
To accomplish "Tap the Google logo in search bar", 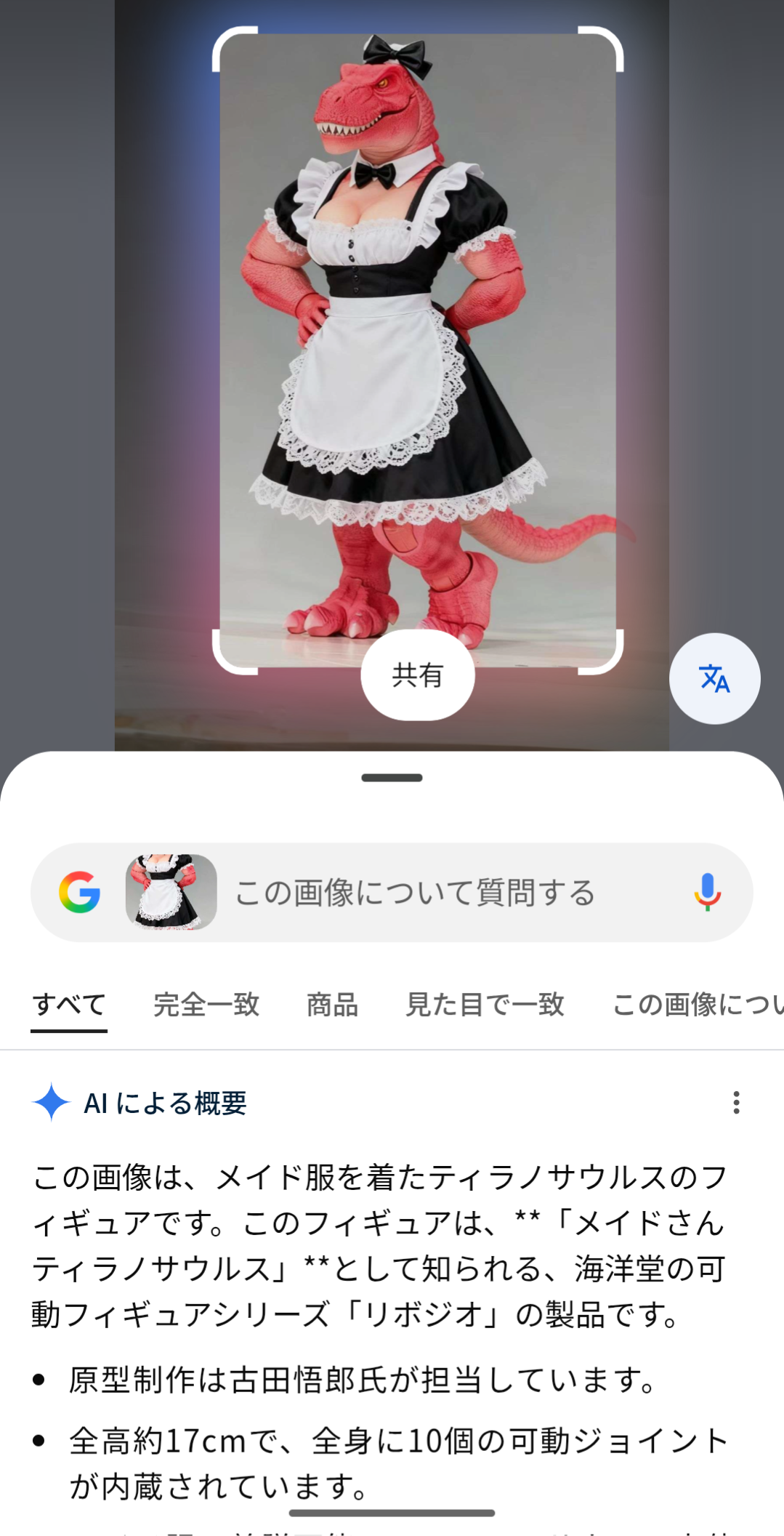I will (x=80, y=893).
